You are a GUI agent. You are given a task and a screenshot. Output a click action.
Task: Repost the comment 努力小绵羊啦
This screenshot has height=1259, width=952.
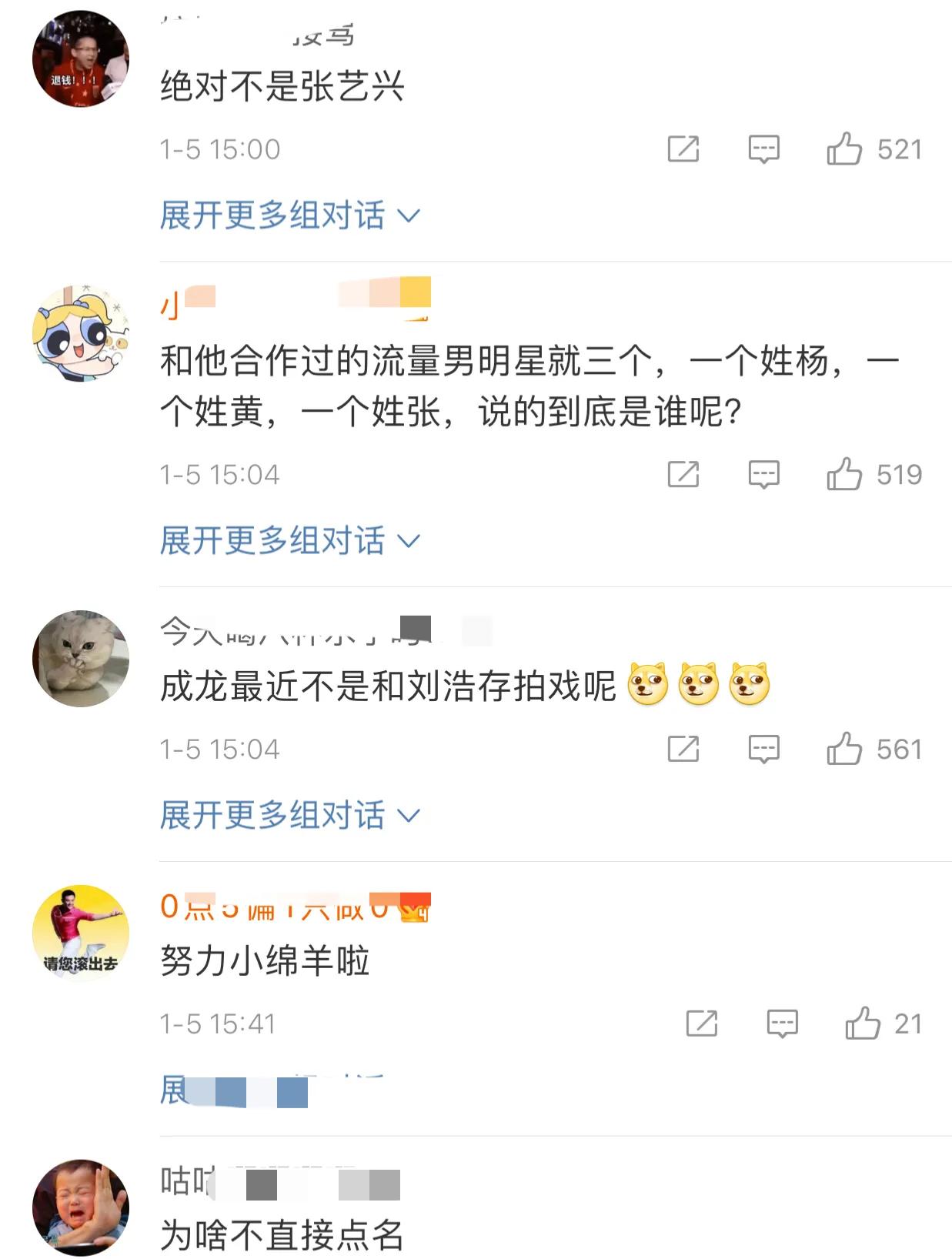pyautogui.click(x=701, y=1024)
